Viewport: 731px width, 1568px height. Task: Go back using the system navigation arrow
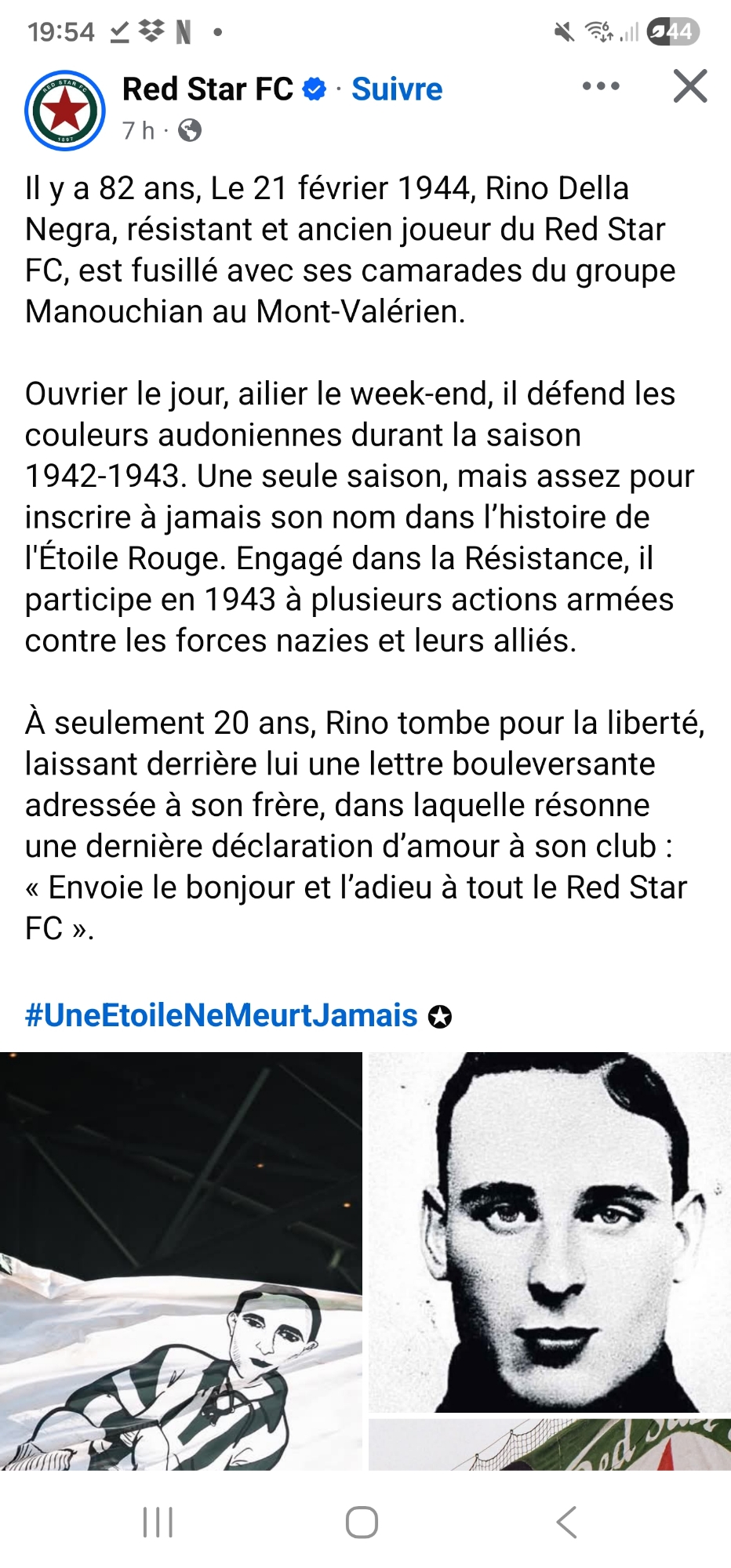click(566, 1523)
